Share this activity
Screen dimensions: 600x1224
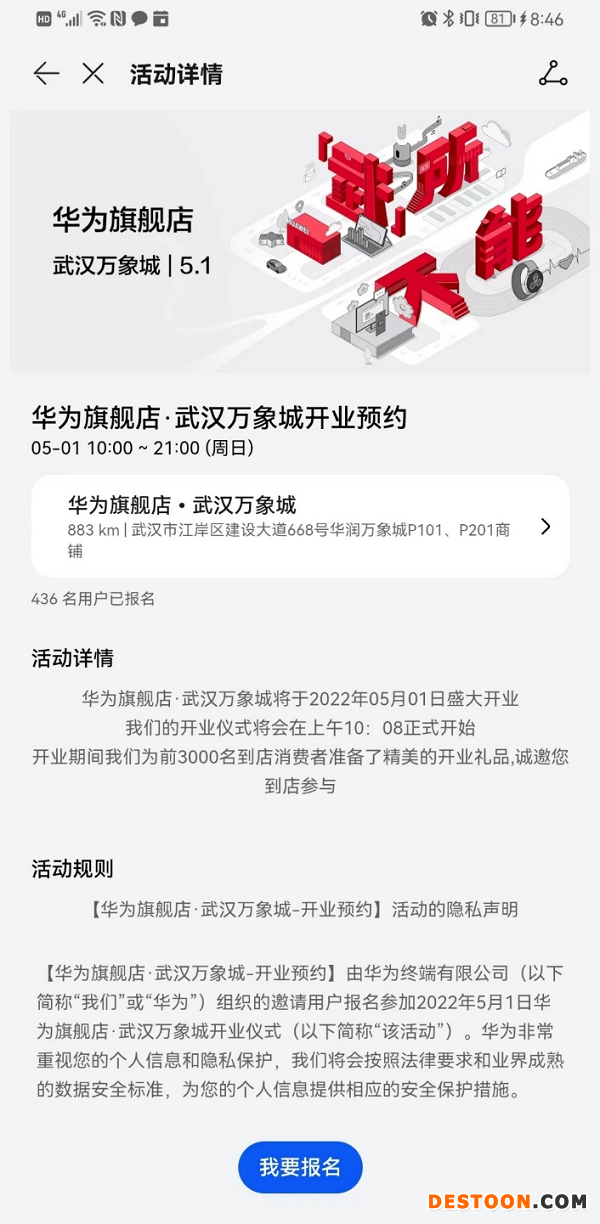tap(553, 73)
